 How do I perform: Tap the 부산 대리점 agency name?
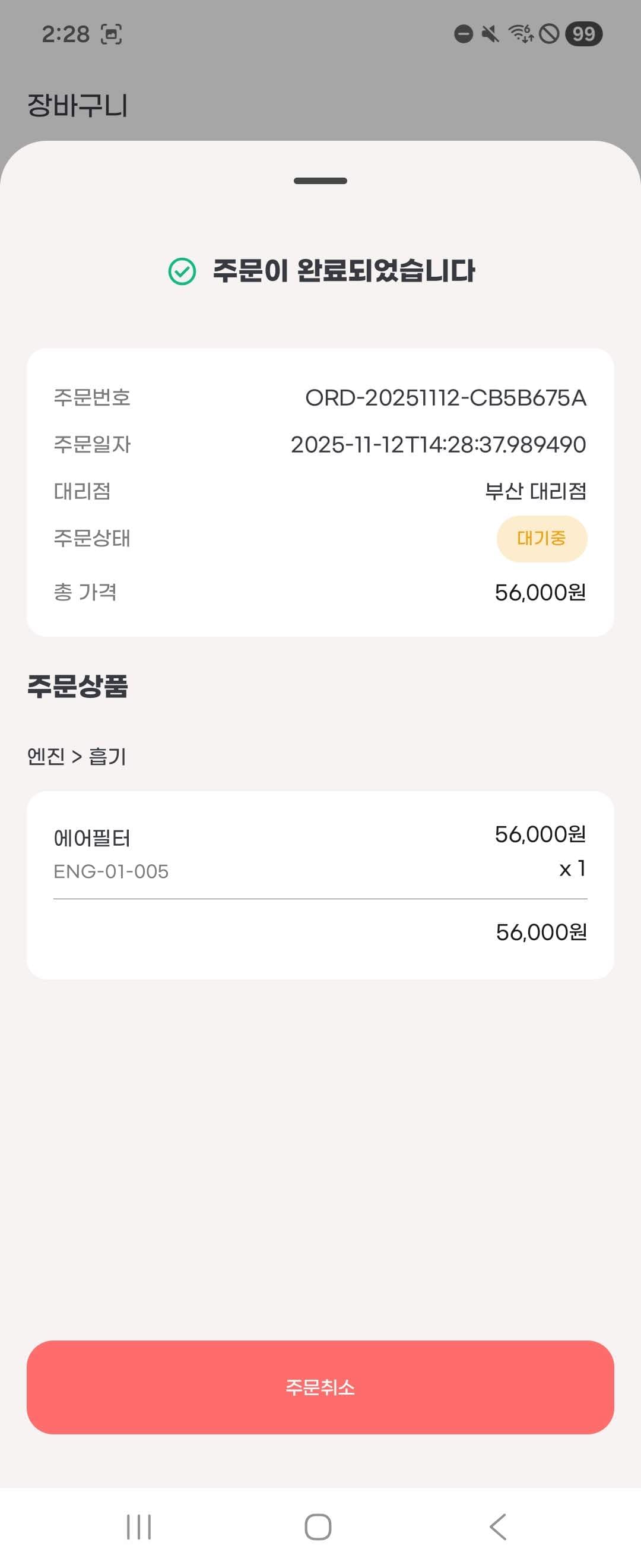tap(536, 492)
